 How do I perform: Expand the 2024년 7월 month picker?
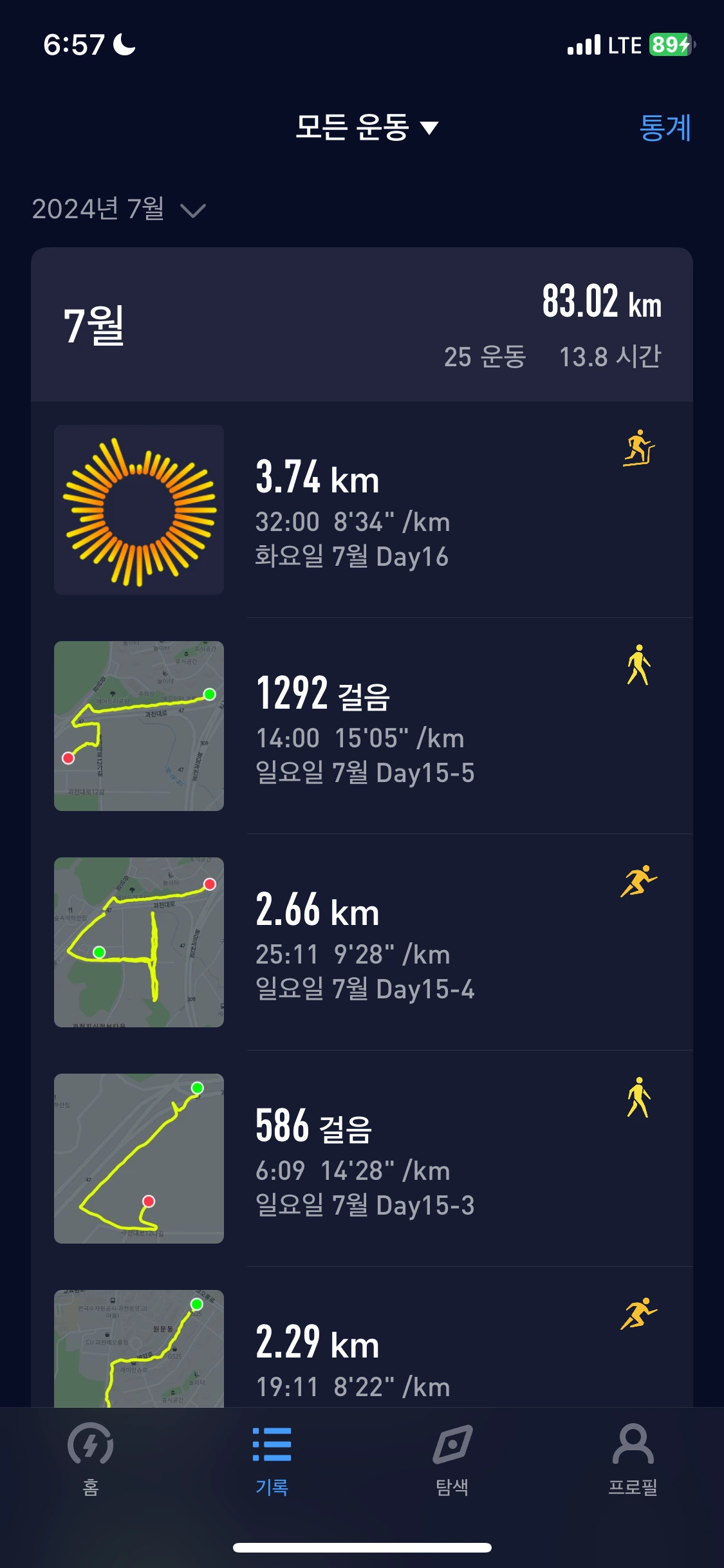coord(119,209)
